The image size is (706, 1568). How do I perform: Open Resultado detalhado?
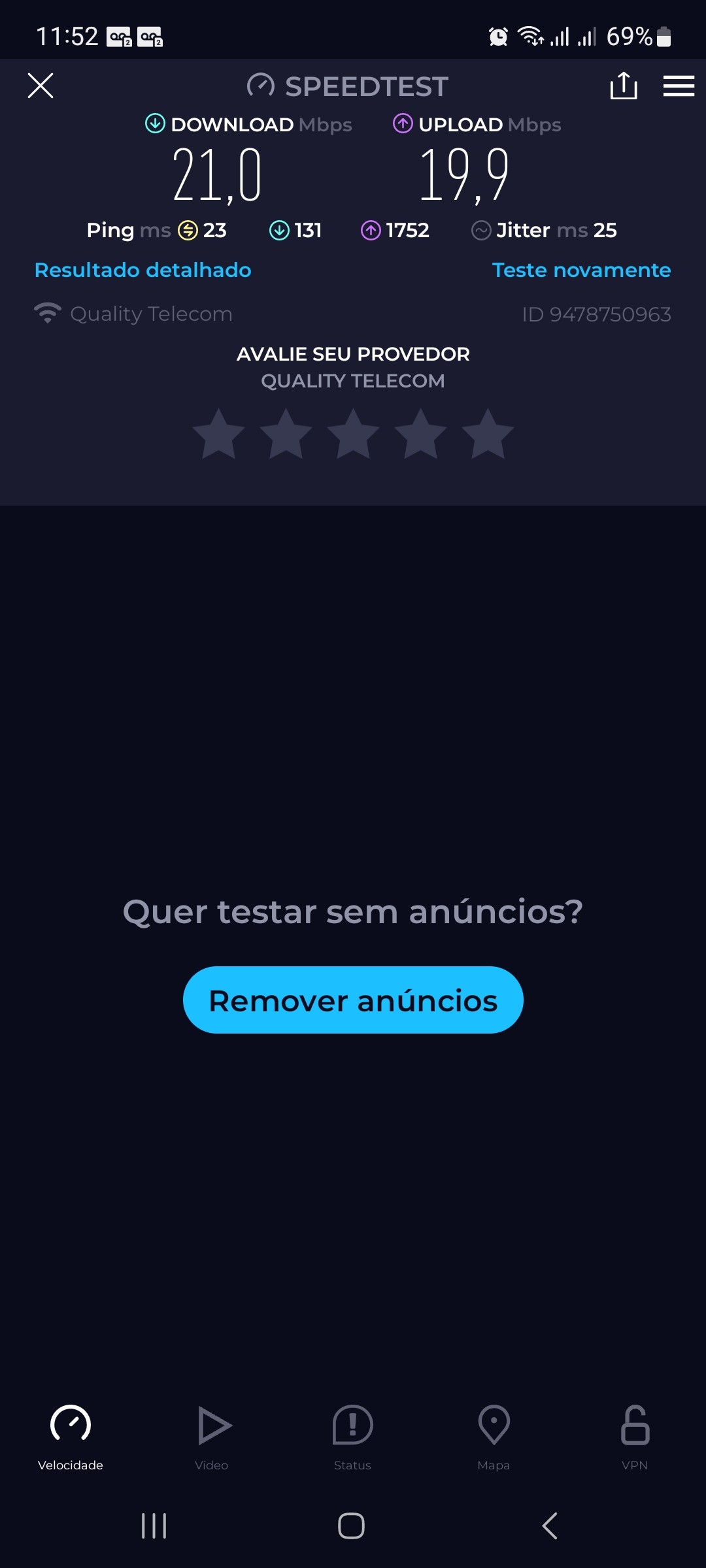point(143,270)
